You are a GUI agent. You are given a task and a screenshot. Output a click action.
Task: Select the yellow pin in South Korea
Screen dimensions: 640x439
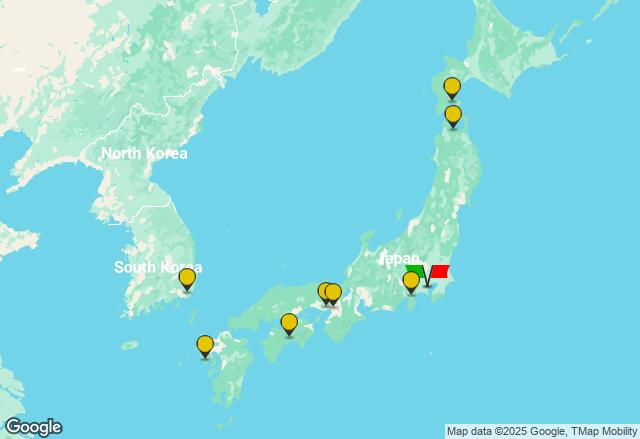(x=186, y=278)
